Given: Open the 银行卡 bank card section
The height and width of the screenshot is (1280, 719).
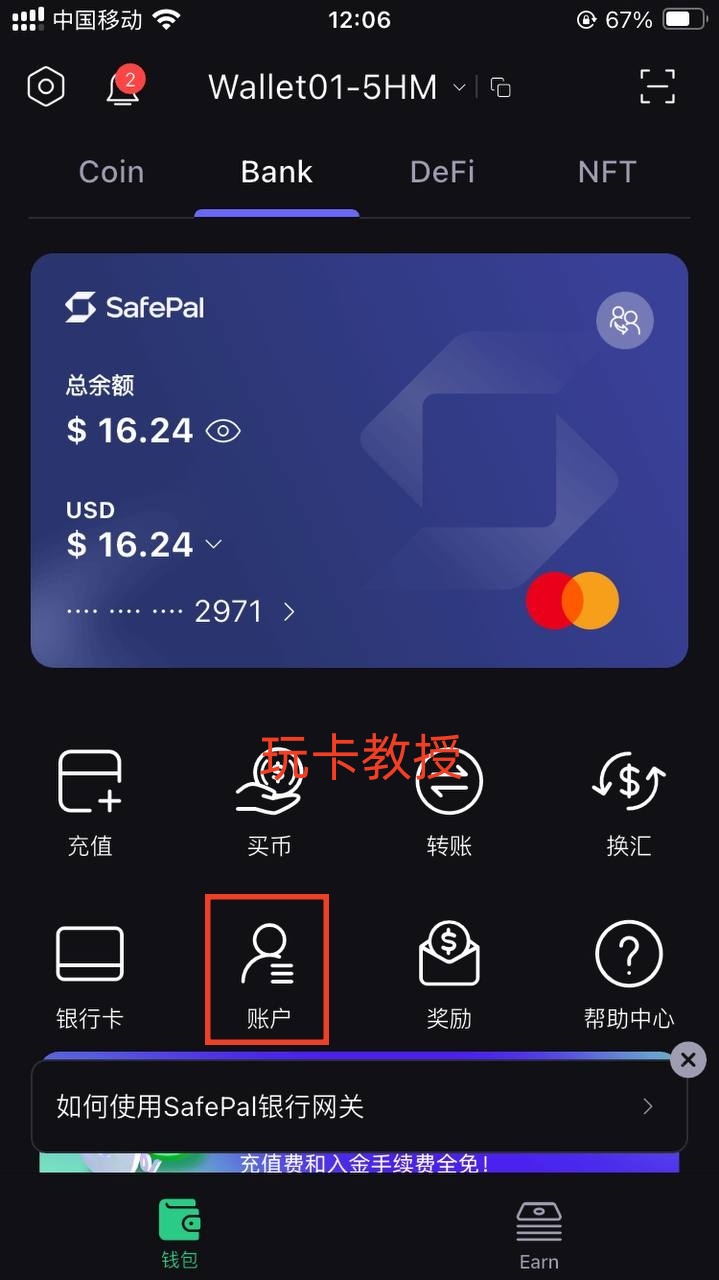Looking at the screenshot, I should point(90,975).
